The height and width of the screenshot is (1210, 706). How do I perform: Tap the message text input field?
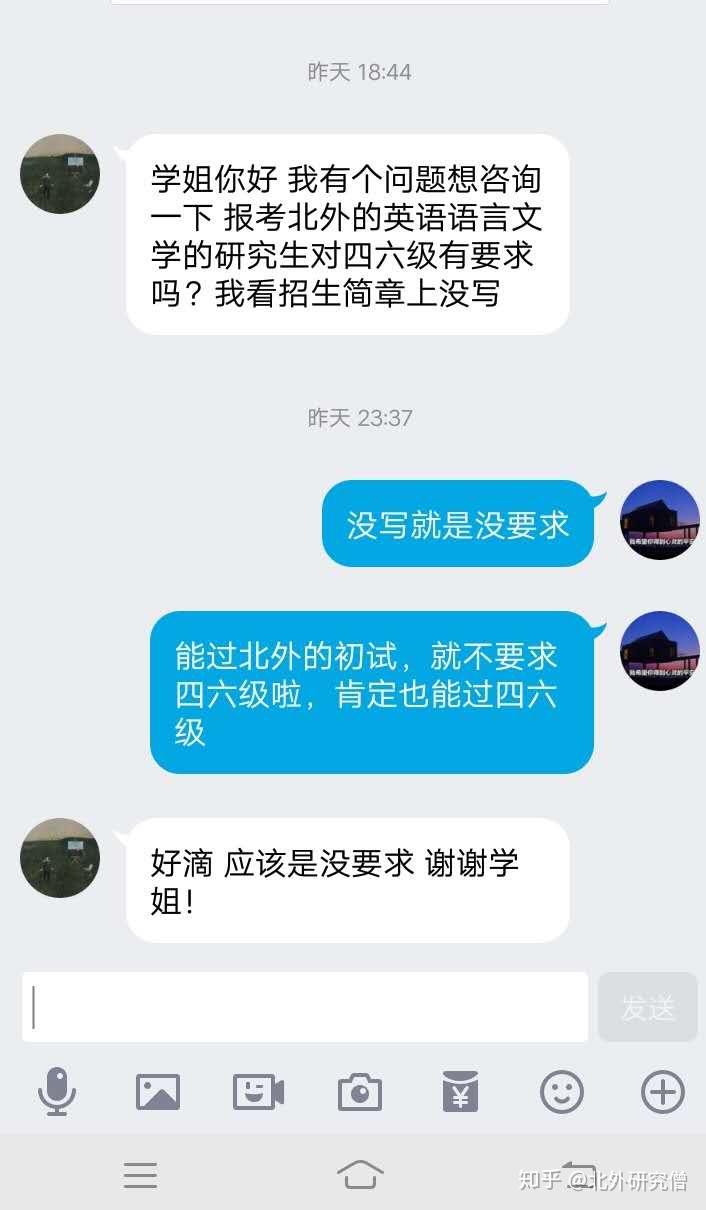click(x=305, y=1007)
